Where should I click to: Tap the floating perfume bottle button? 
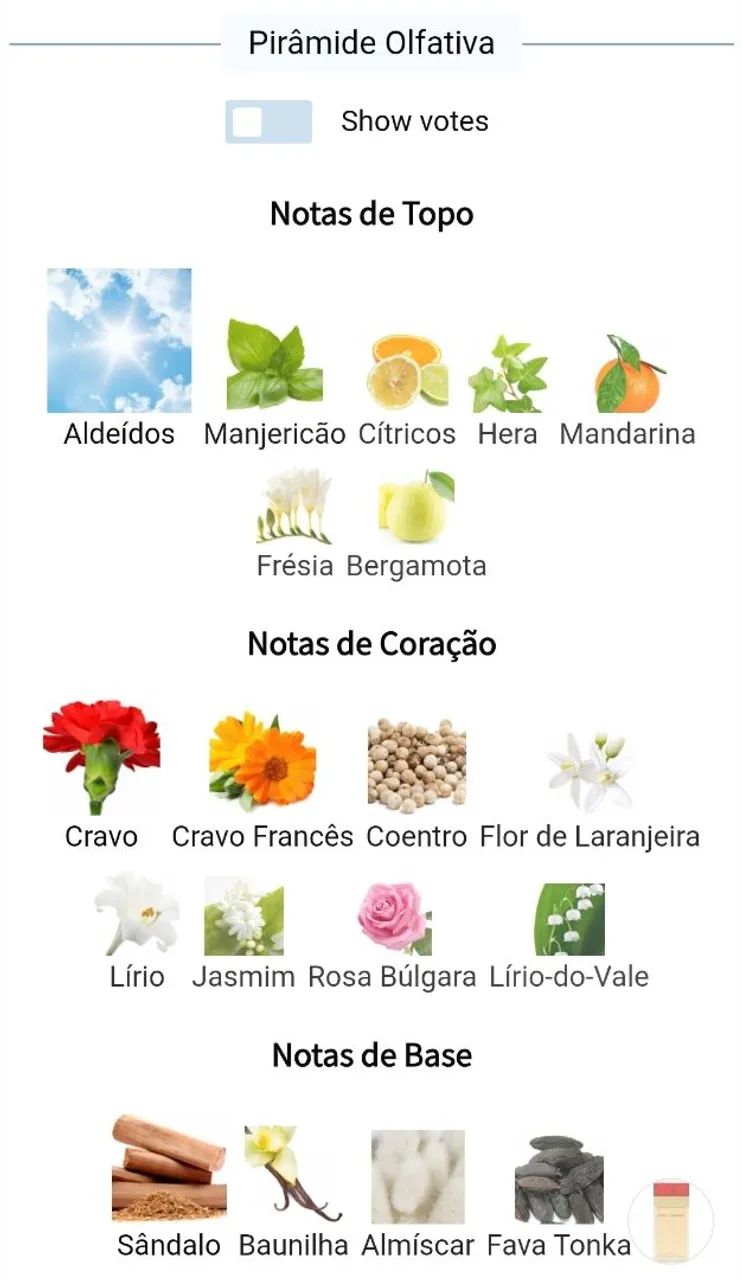(671, 1221)
